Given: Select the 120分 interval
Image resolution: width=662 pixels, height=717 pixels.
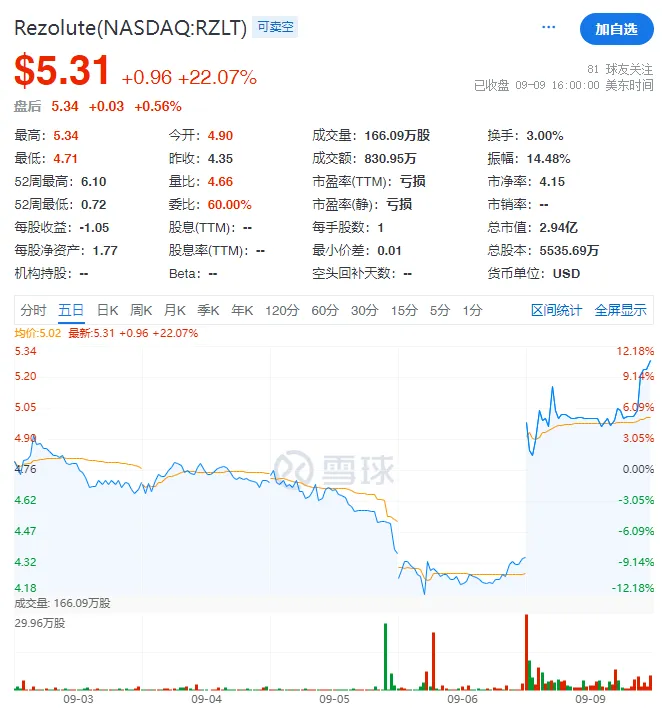Looking at the screenshot, I should 282,310.
